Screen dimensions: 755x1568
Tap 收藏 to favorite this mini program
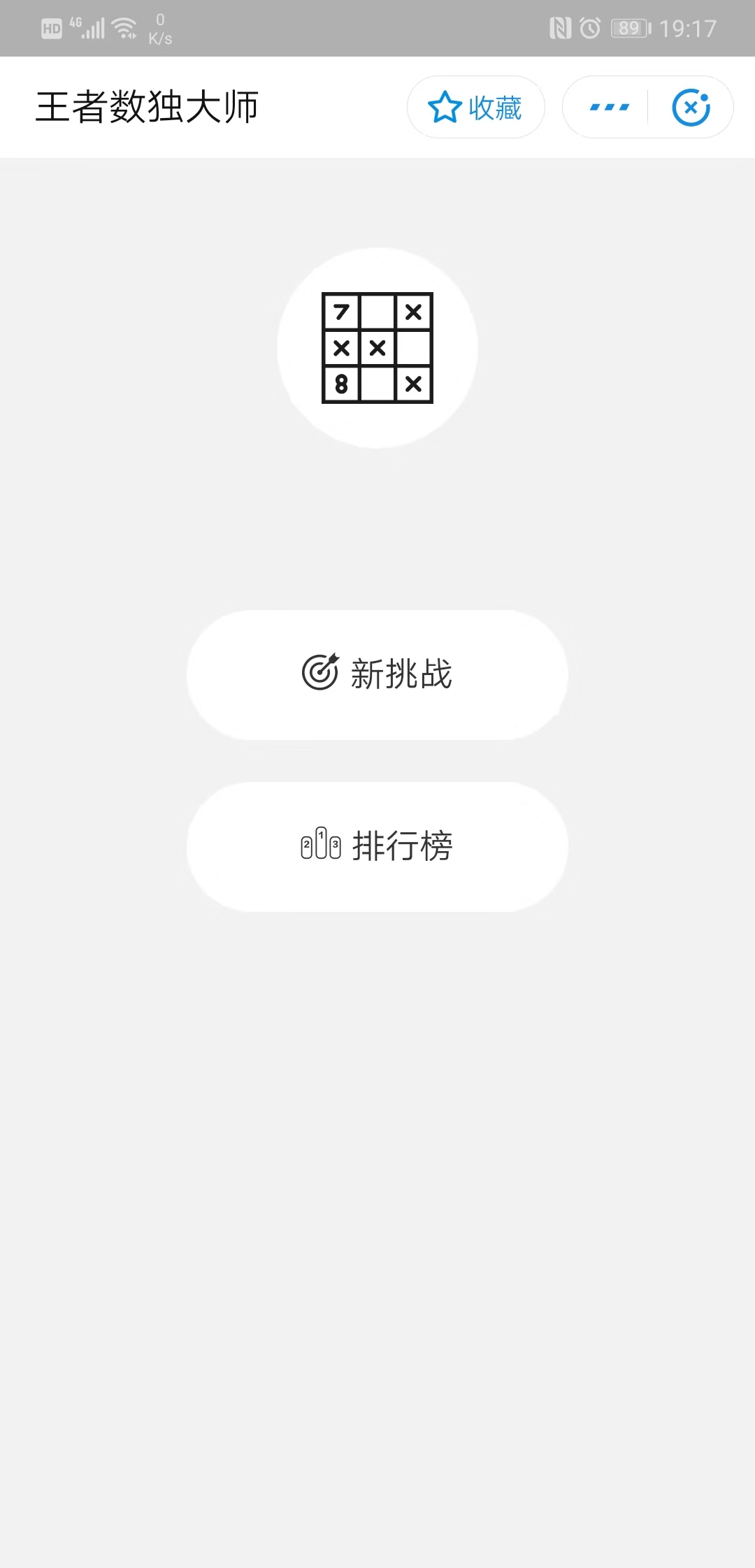coord(475,108)
